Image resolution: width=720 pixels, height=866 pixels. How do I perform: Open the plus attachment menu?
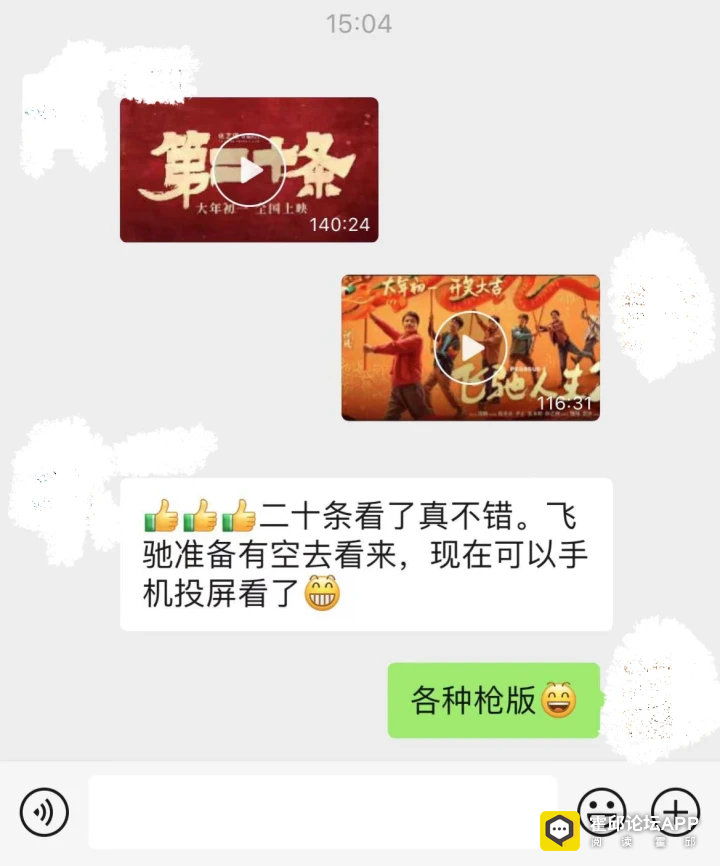[676, 807]
